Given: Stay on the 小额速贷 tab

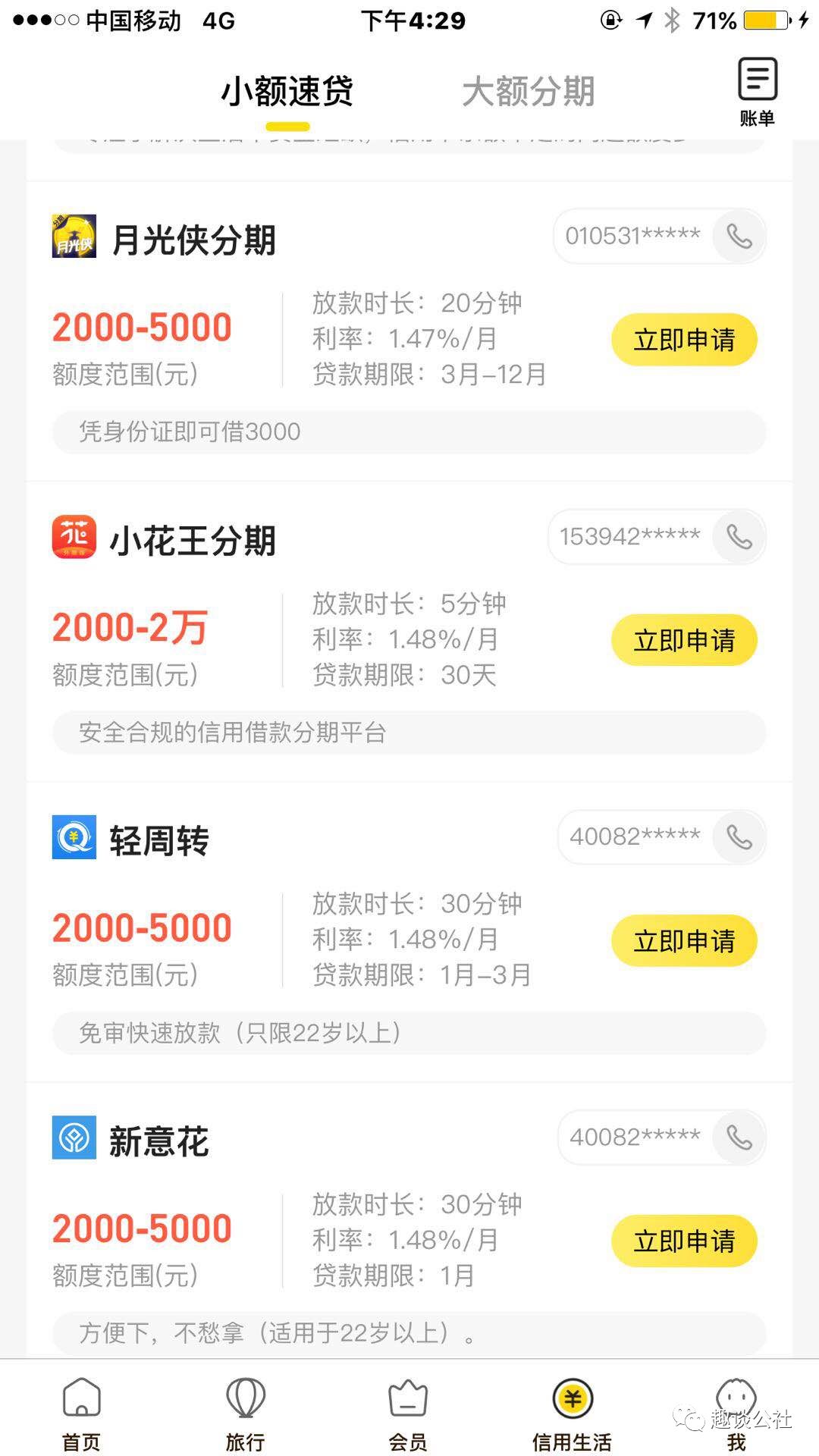Looking at the screenshot, I should click(287, 91).
